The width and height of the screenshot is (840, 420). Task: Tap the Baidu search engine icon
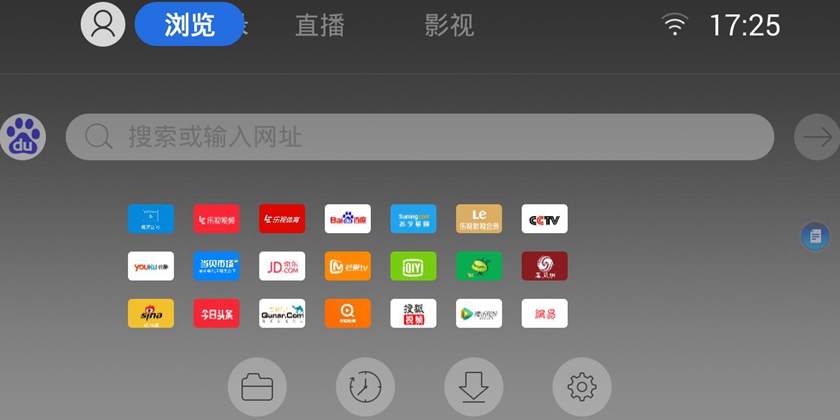(x=23, y=137)
